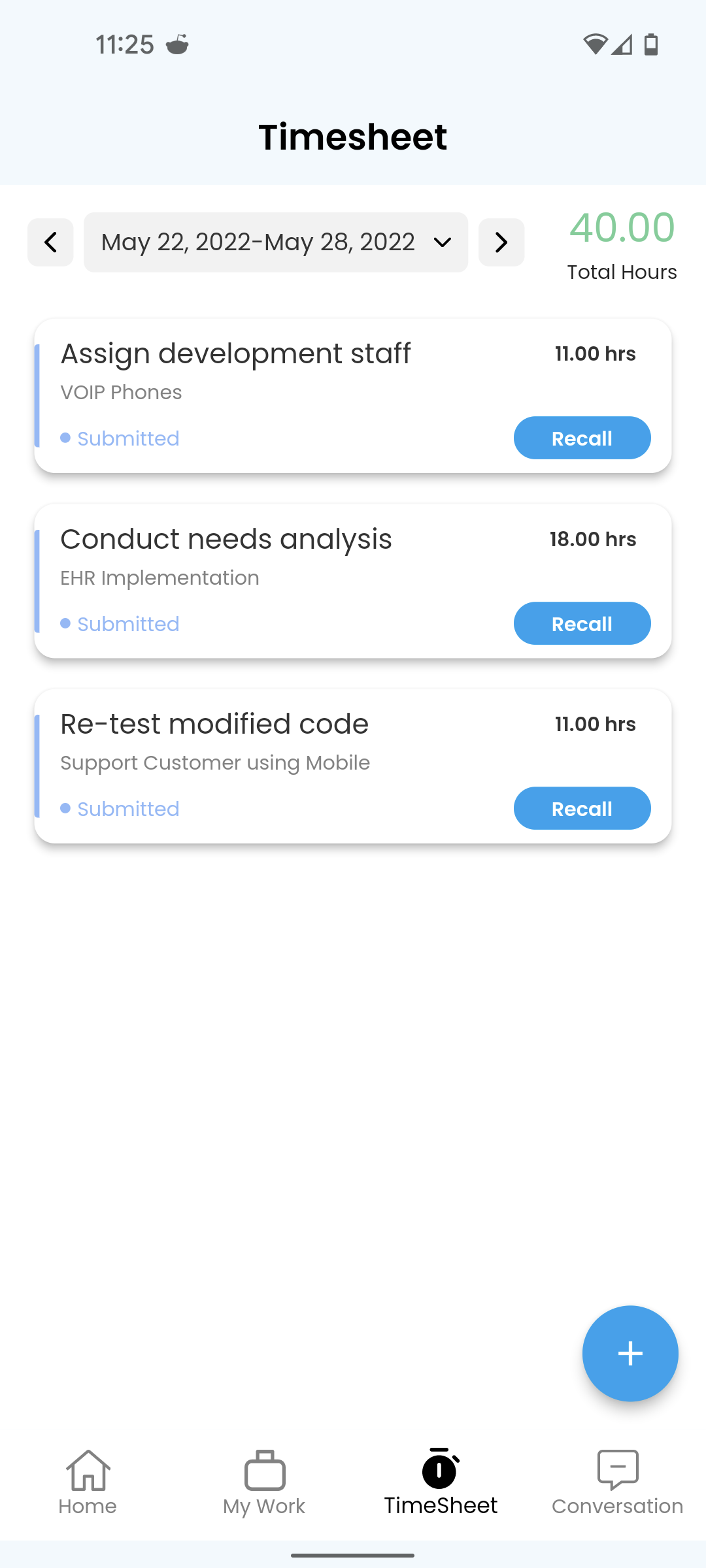Switch to the My Work tab
Image resolution: width=706 pixels, height=1568 pixels.
pos(264,1482)
